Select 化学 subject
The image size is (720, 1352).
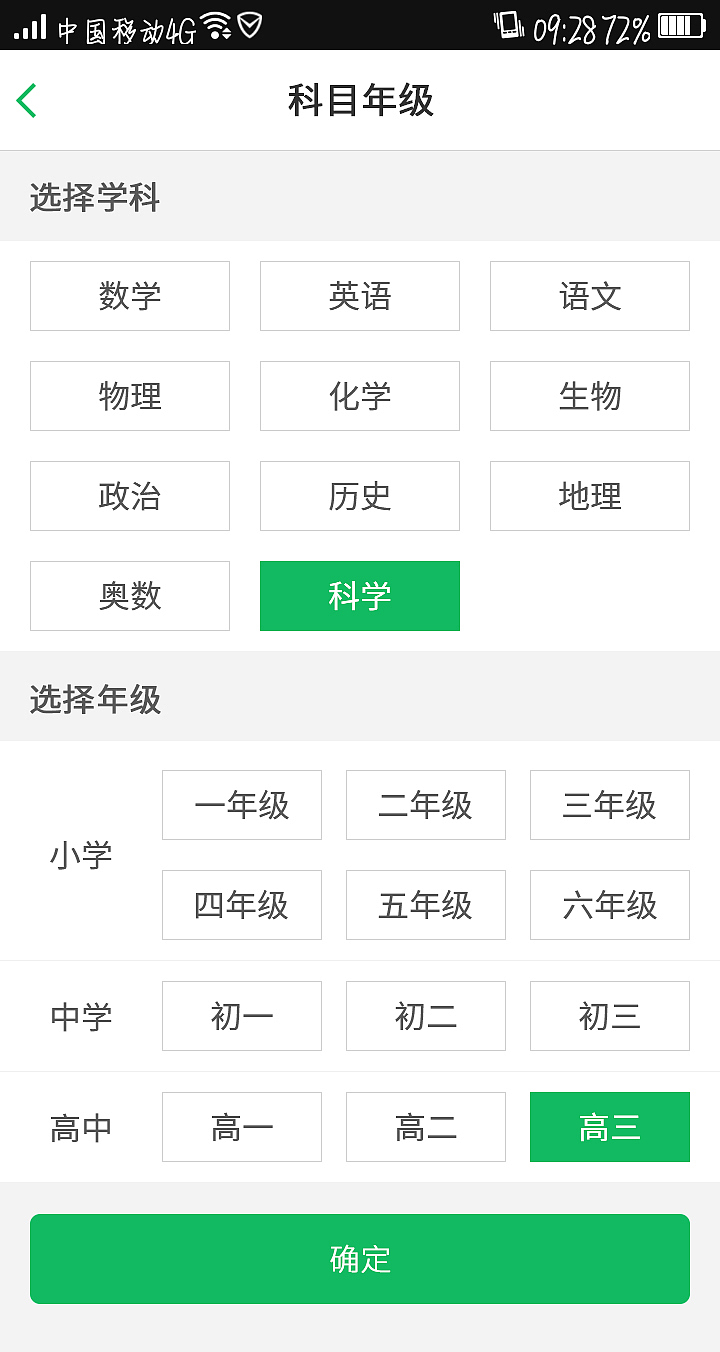pyautogui.click(x=359, y=396)
